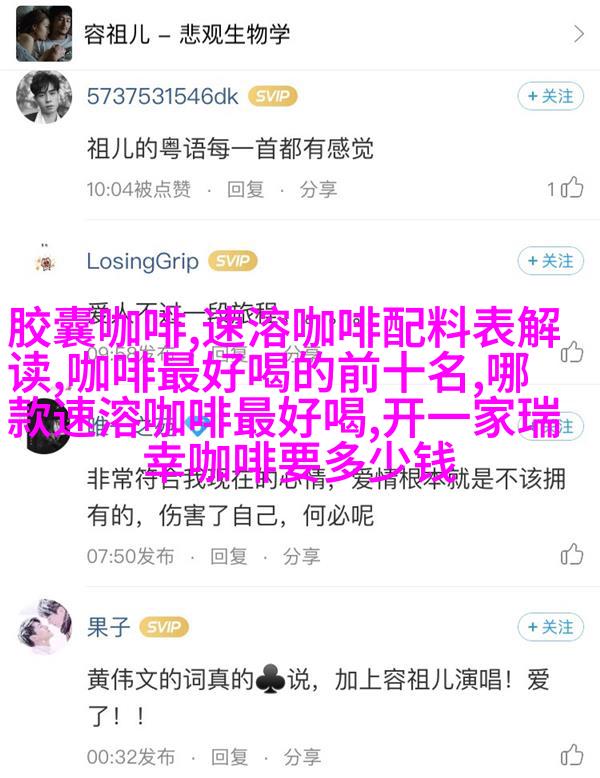Open the username 果子
The height and width of the screenshot is (778, 600).
pyautogui.click(x=108, y=627)
